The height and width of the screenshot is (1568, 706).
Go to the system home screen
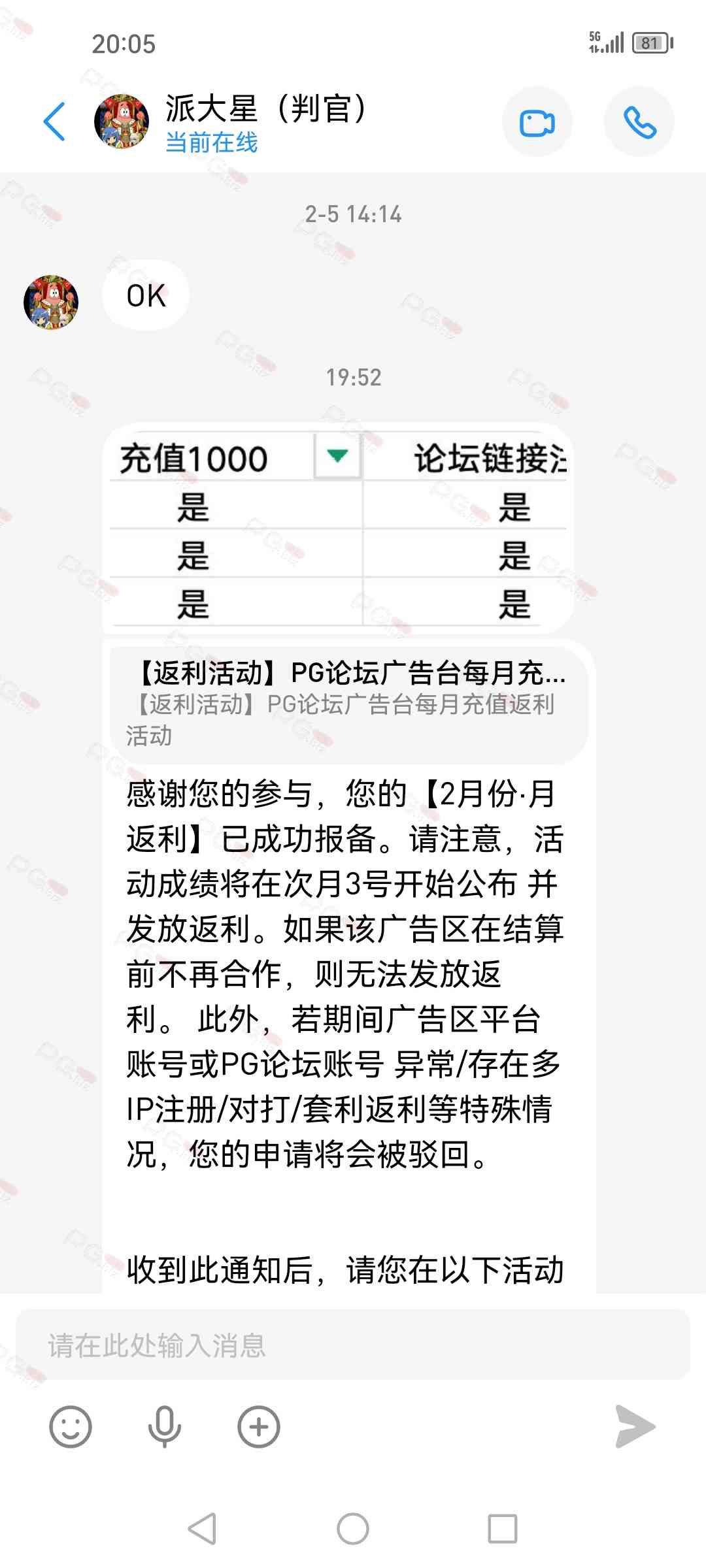[x=353, y=1529]
